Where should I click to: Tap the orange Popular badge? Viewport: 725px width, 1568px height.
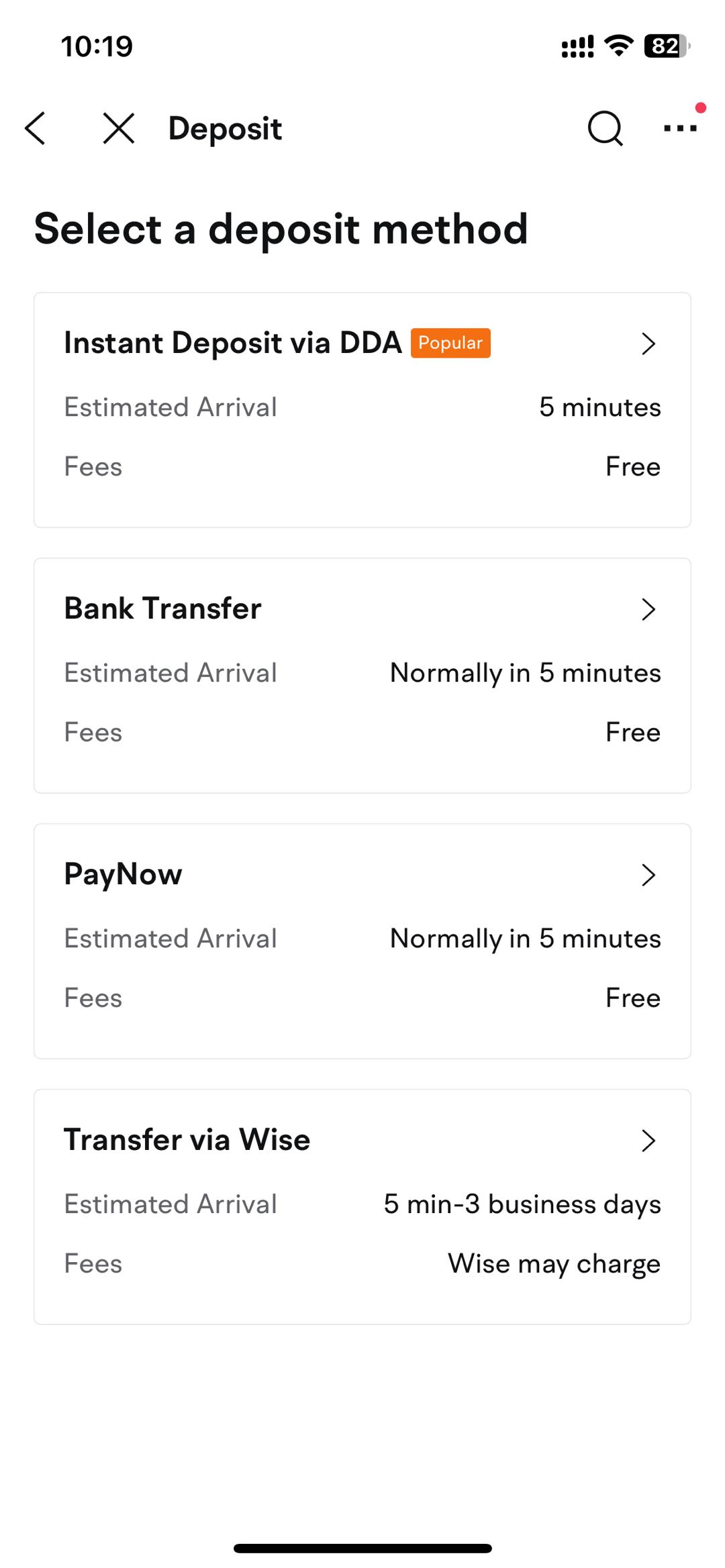click(450, 343)
